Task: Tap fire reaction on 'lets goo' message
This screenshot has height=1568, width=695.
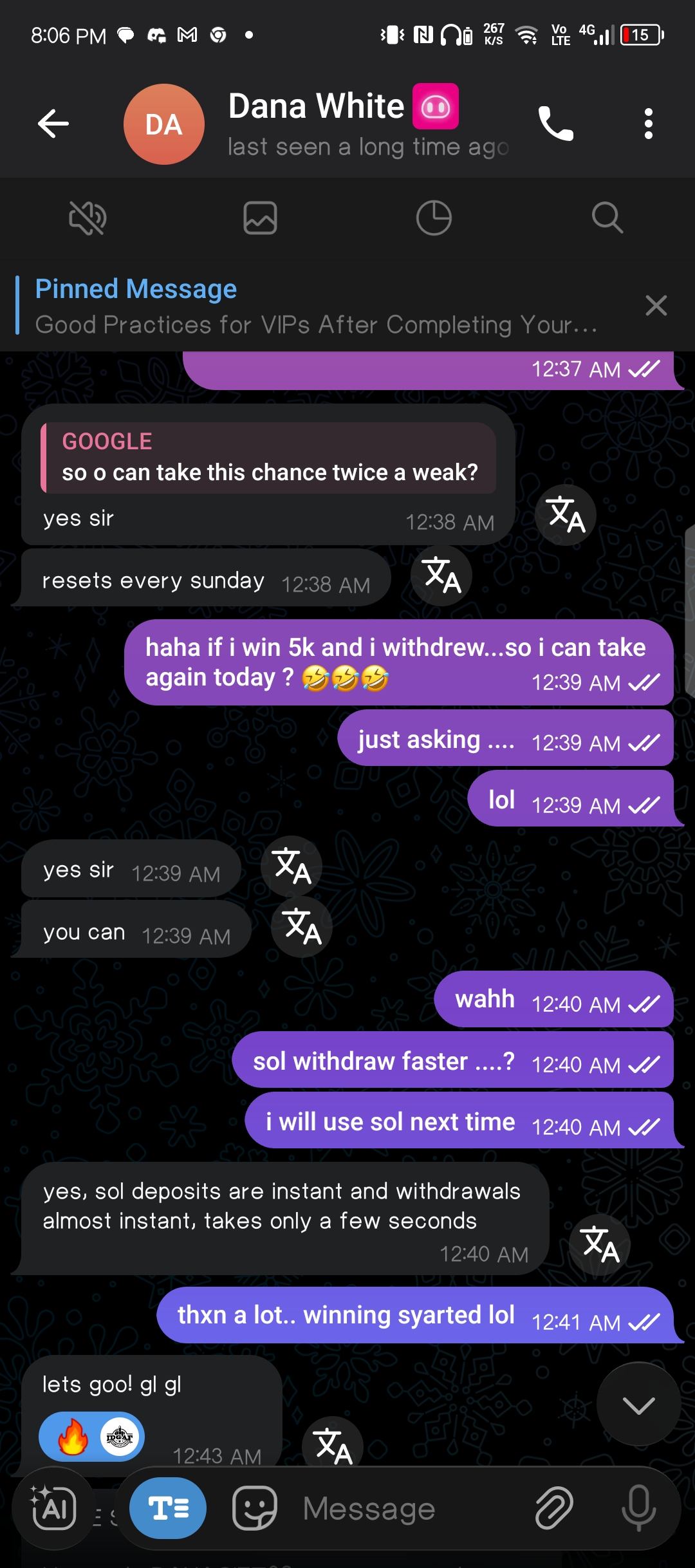Action: 73,1436
